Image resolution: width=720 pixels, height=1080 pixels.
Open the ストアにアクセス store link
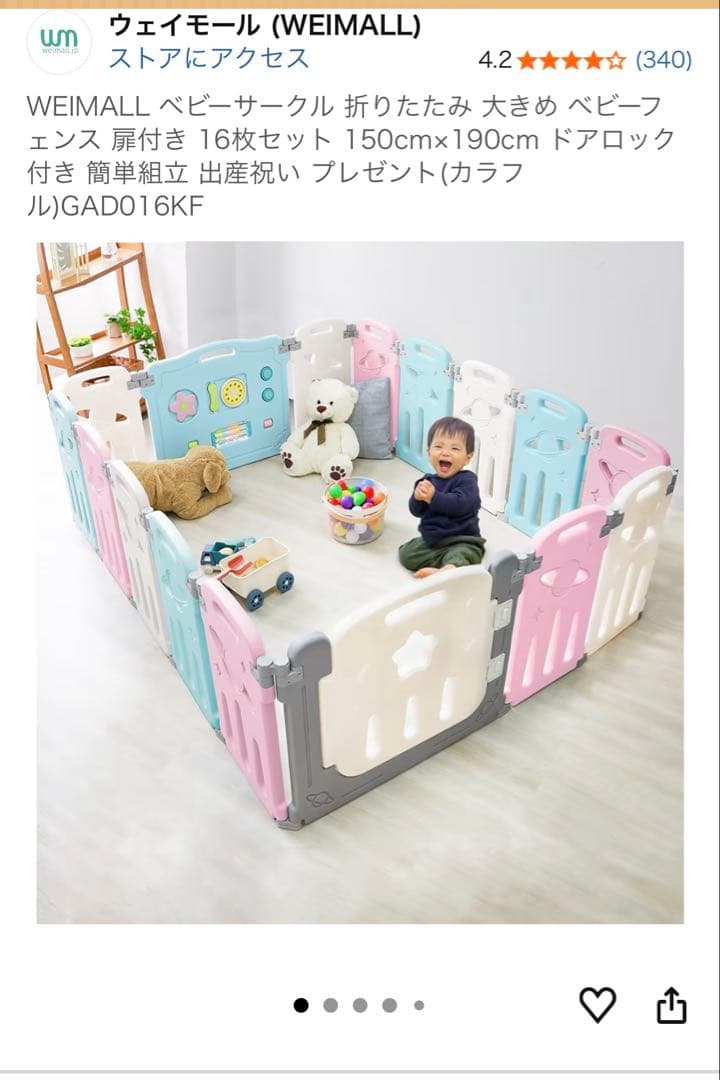[x=209, y=58]
